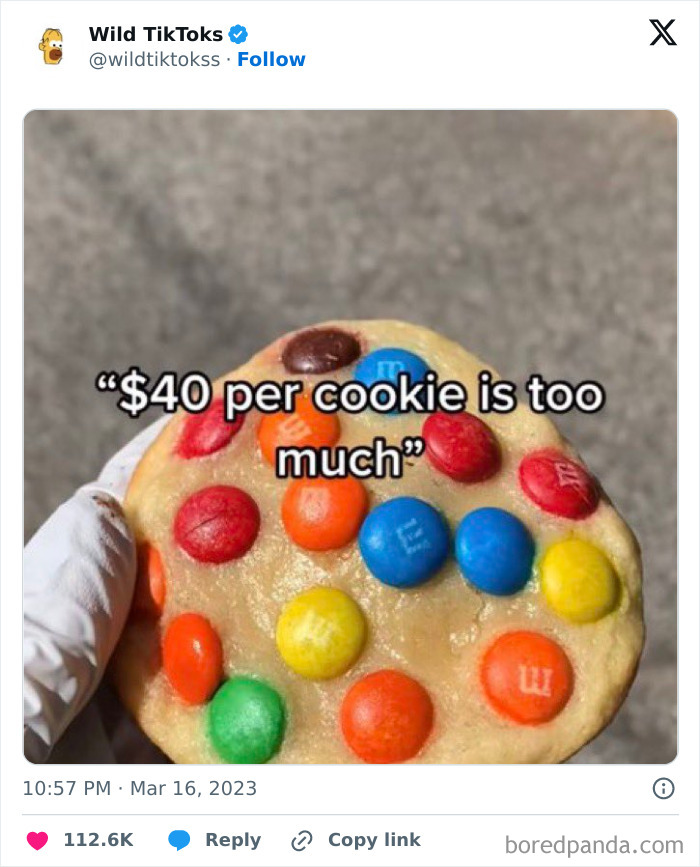Open the tweet's Mar 16, 2023 timestamp
Image resolution: width=700 pixels, height=867 pixels.
[140, 788]
